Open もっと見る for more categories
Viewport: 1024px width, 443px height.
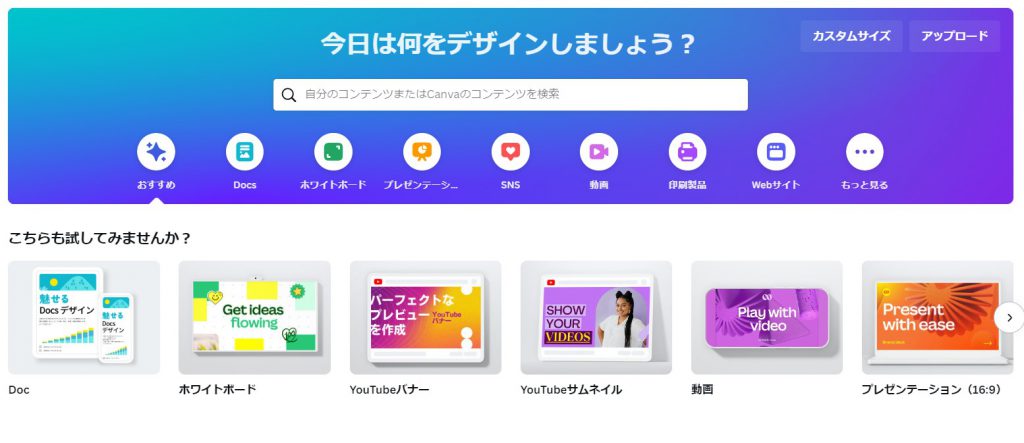click(x=864, y=152)
